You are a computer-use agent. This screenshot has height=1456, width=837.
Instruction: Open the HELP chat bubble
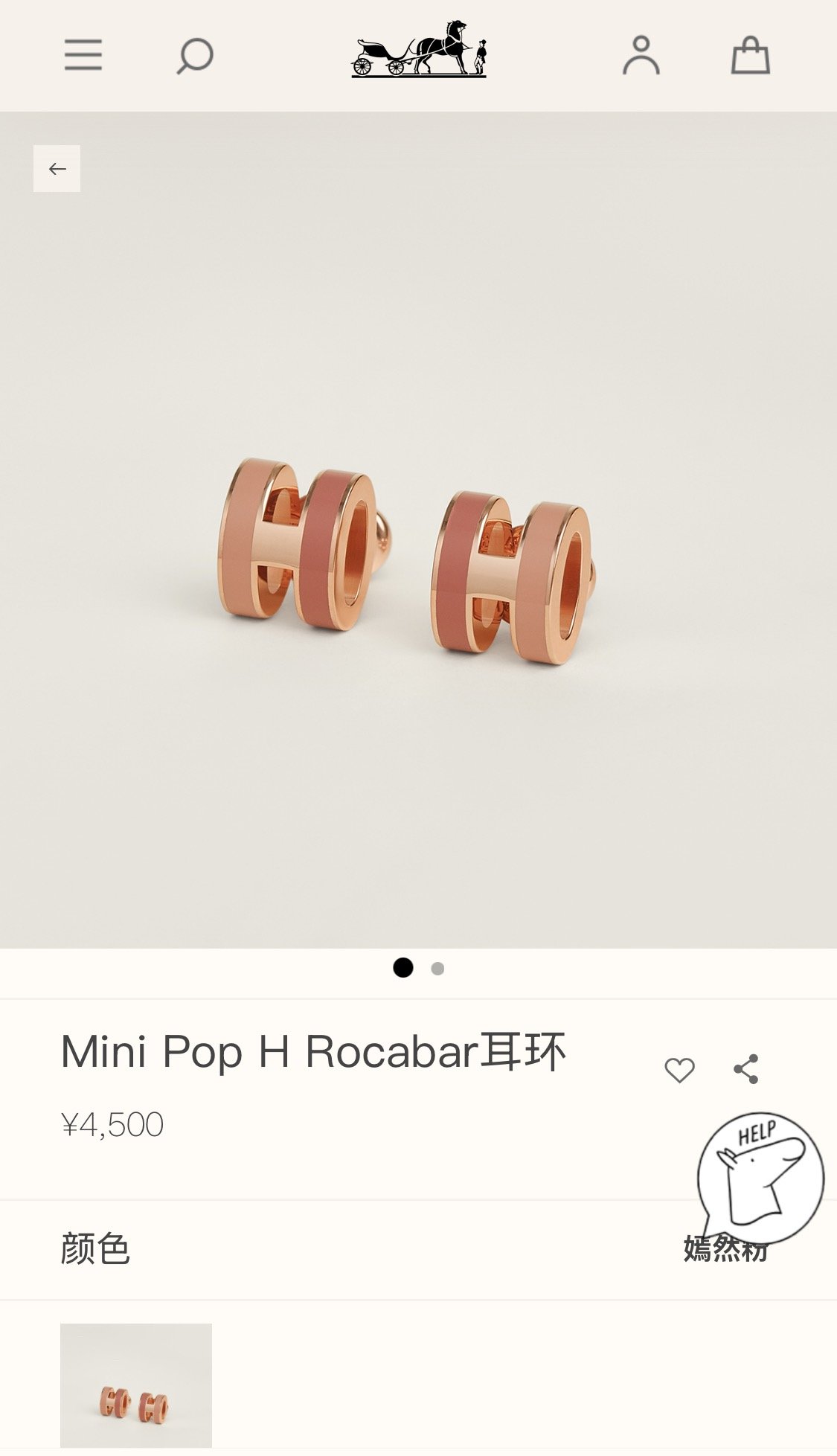(x=760, y=1177)
